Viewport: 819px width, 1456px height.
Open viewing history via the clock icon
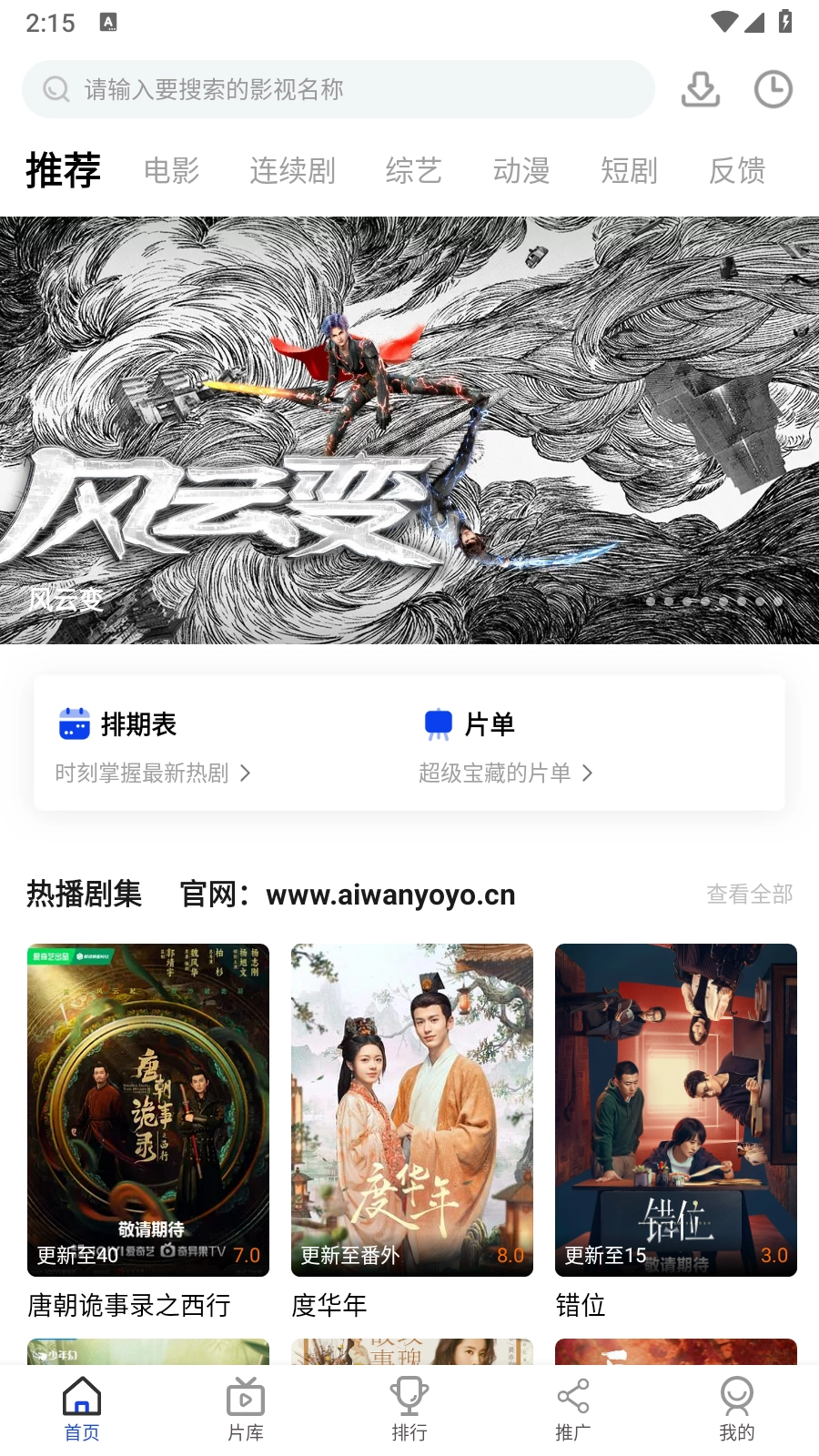click(773, 89)
